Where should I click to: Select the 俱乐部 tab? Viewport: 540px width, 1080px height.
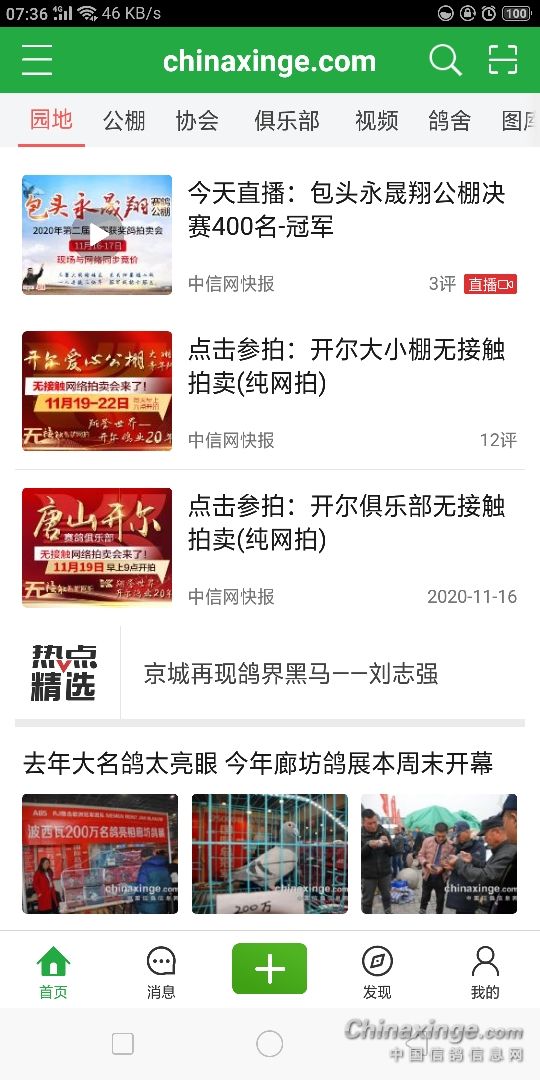coord(287,121)
